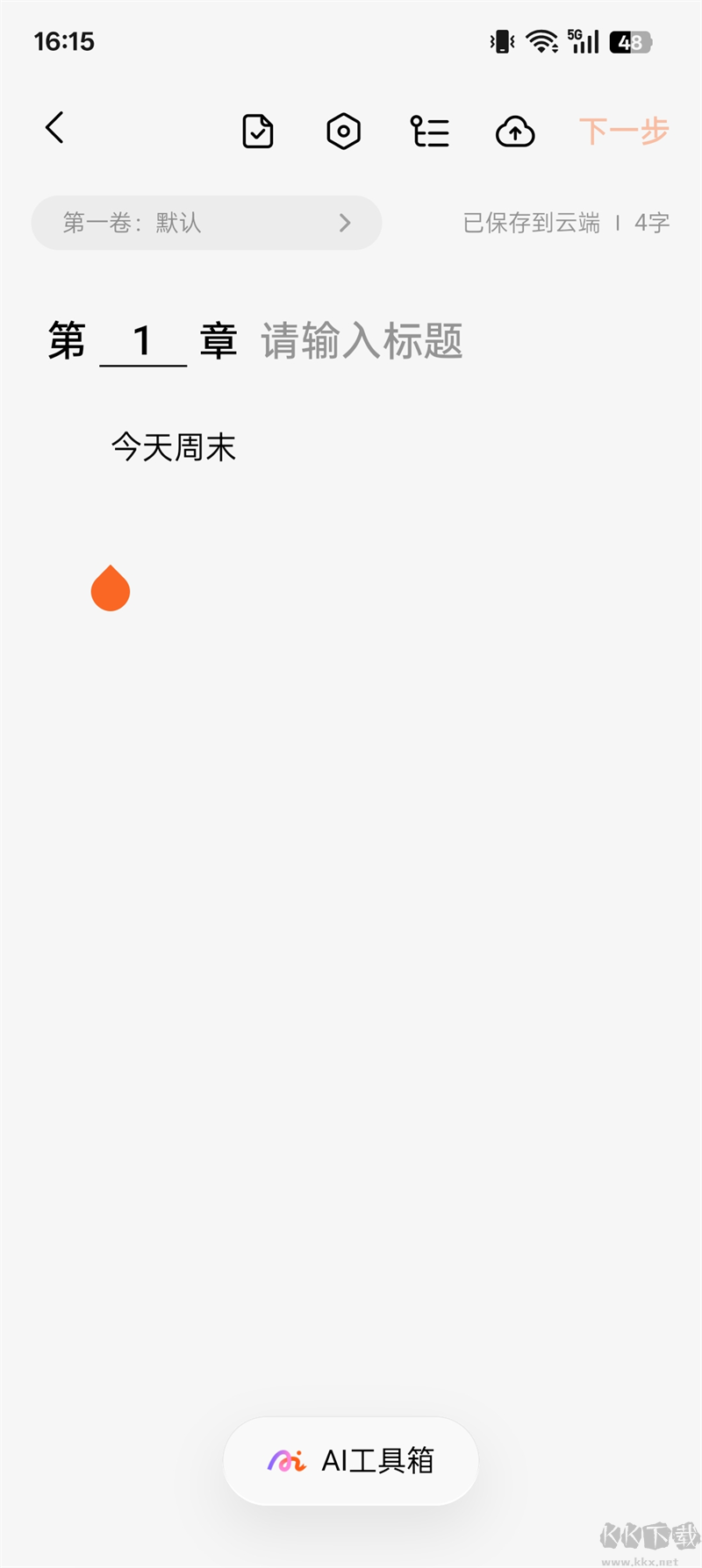Tap the cloud upload icon
This screenshot has height=1568, width=702.
tap(515, 132)
